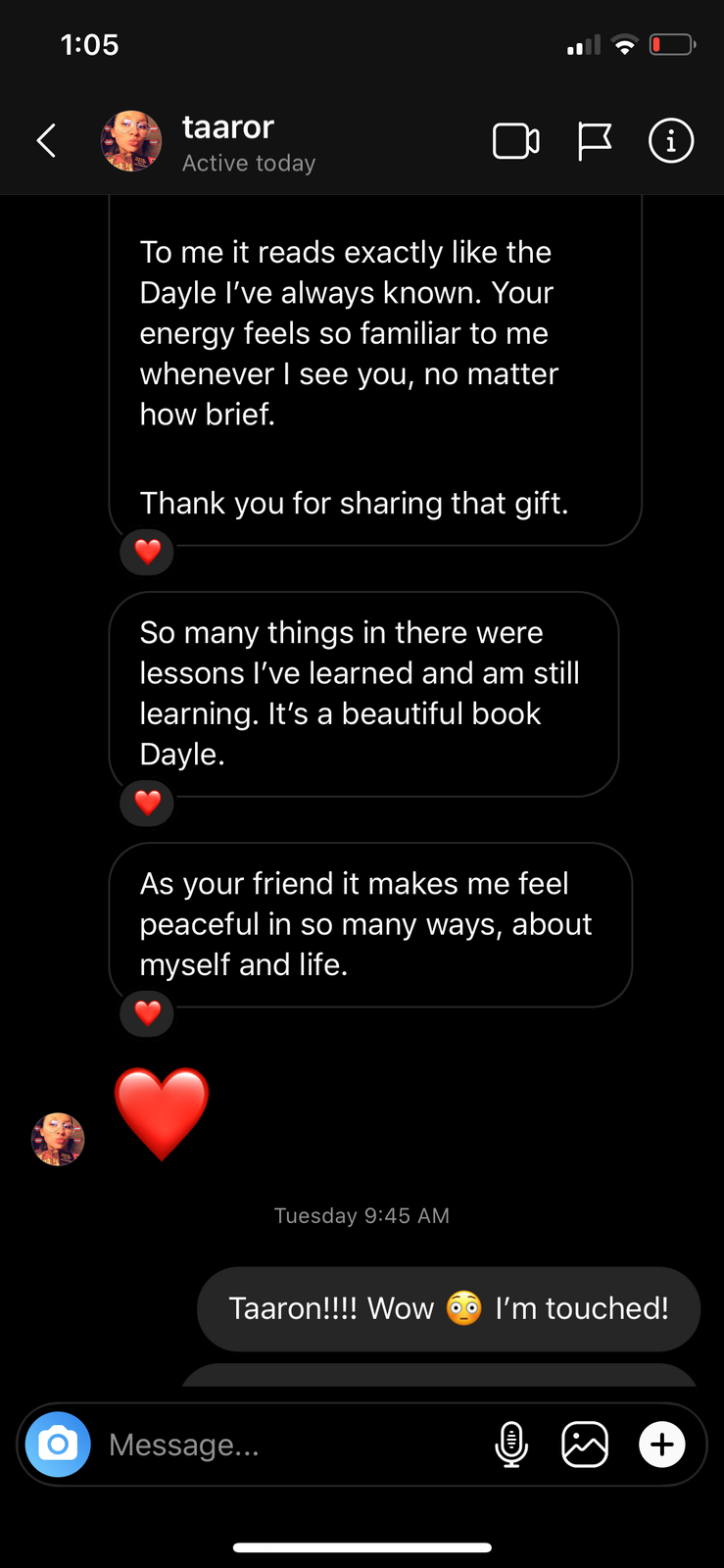Screen dimensions: 724x1568
Task: View heart reaction on "Thank you for sharing" message
Action: [147, 552]
